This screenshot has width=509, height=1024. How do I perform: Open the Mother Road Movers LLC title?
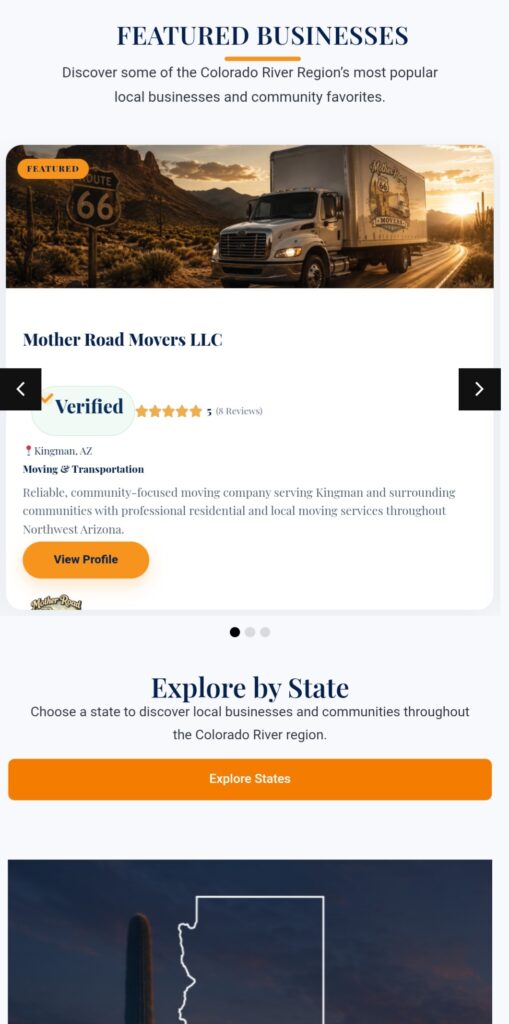point(123,340)
